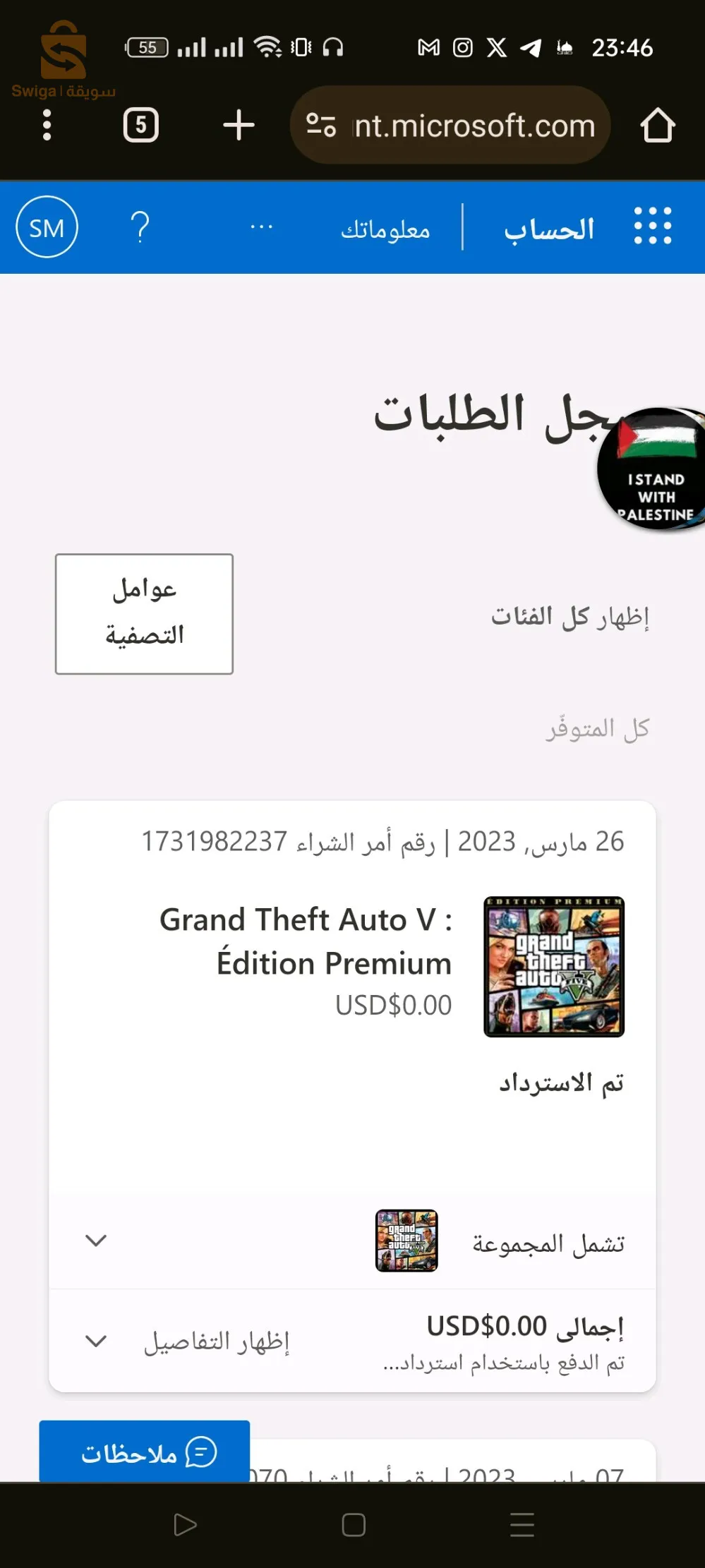This screenshot has width=705, height=1568.
Task: Open the browser tab switcher showing 5
Action: coord(141,125)
